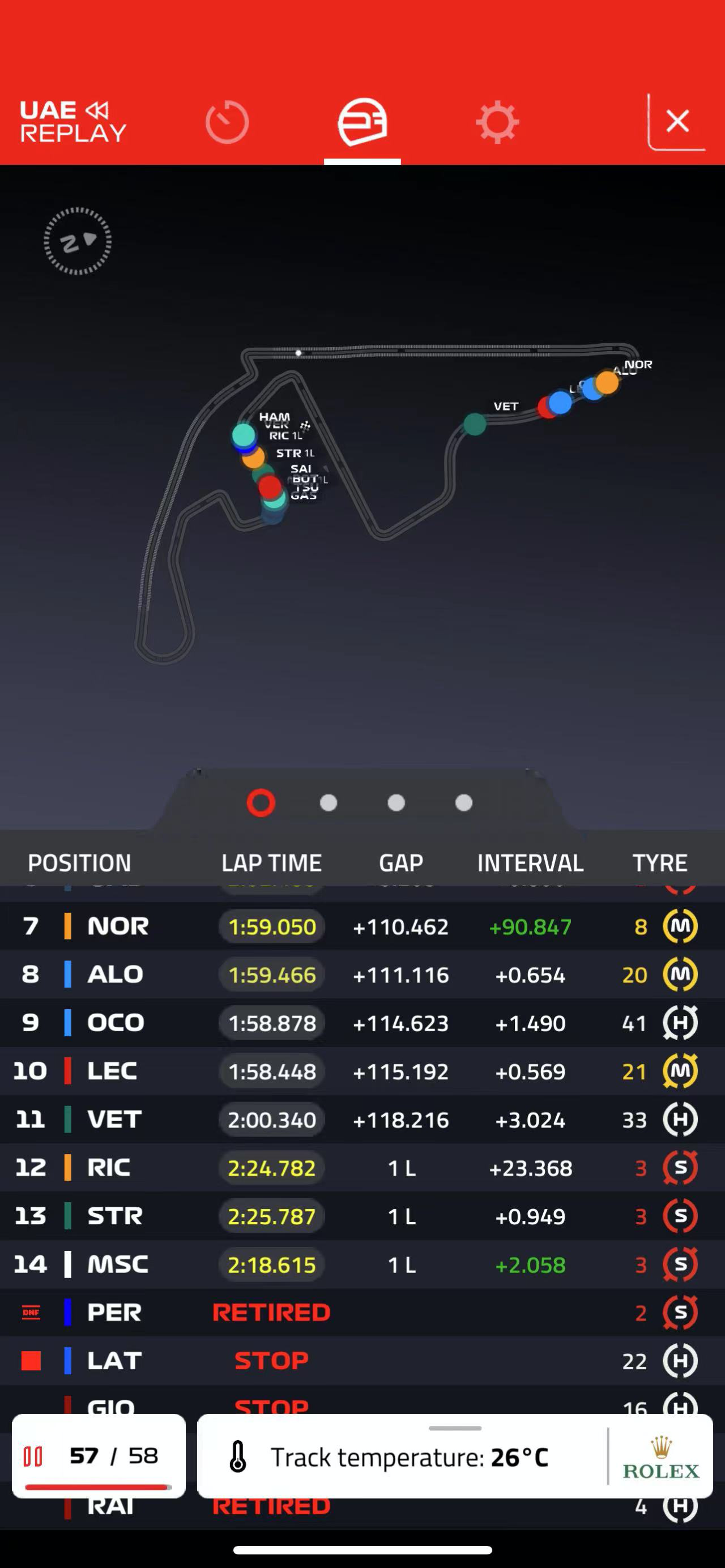Jump to the fourth page indicator dot
725x1568 pixels.
(464, 803)
